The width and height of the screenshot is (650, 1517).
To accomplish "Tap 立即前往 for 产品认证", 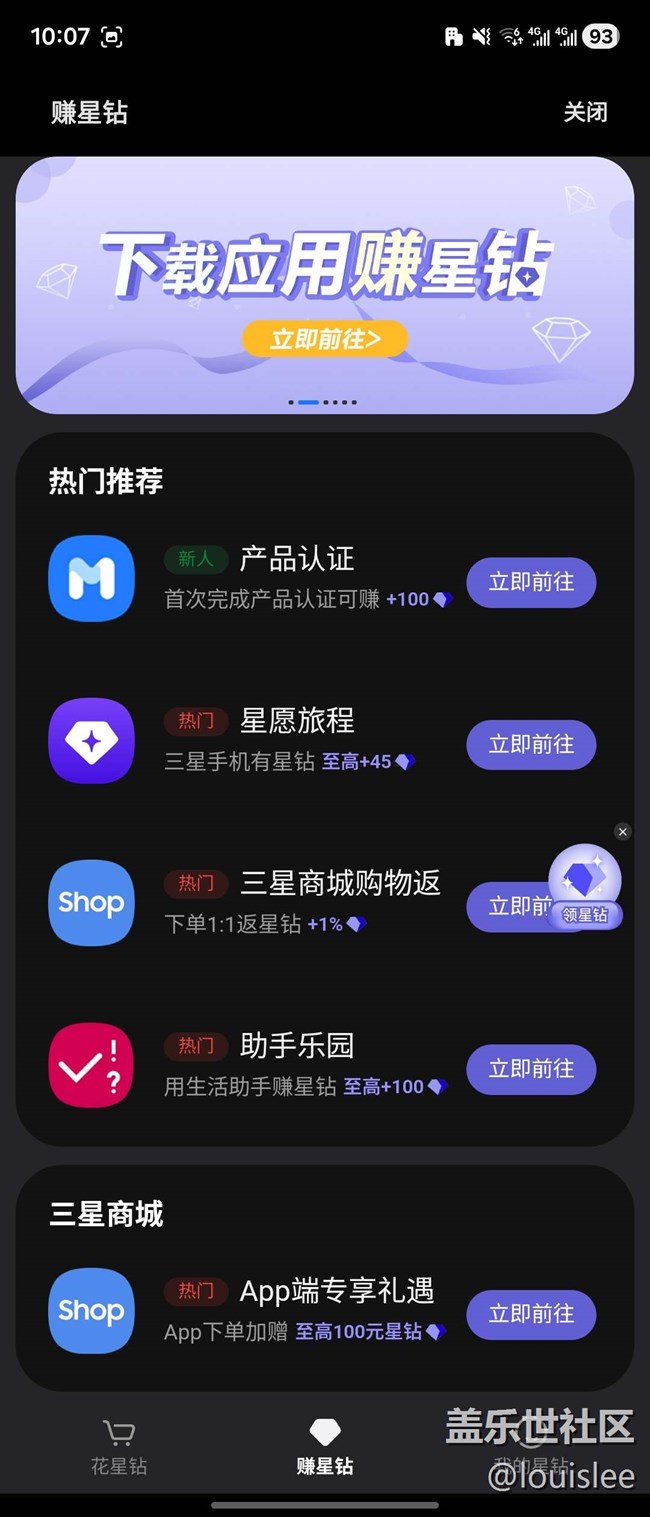I will (531, 582).
